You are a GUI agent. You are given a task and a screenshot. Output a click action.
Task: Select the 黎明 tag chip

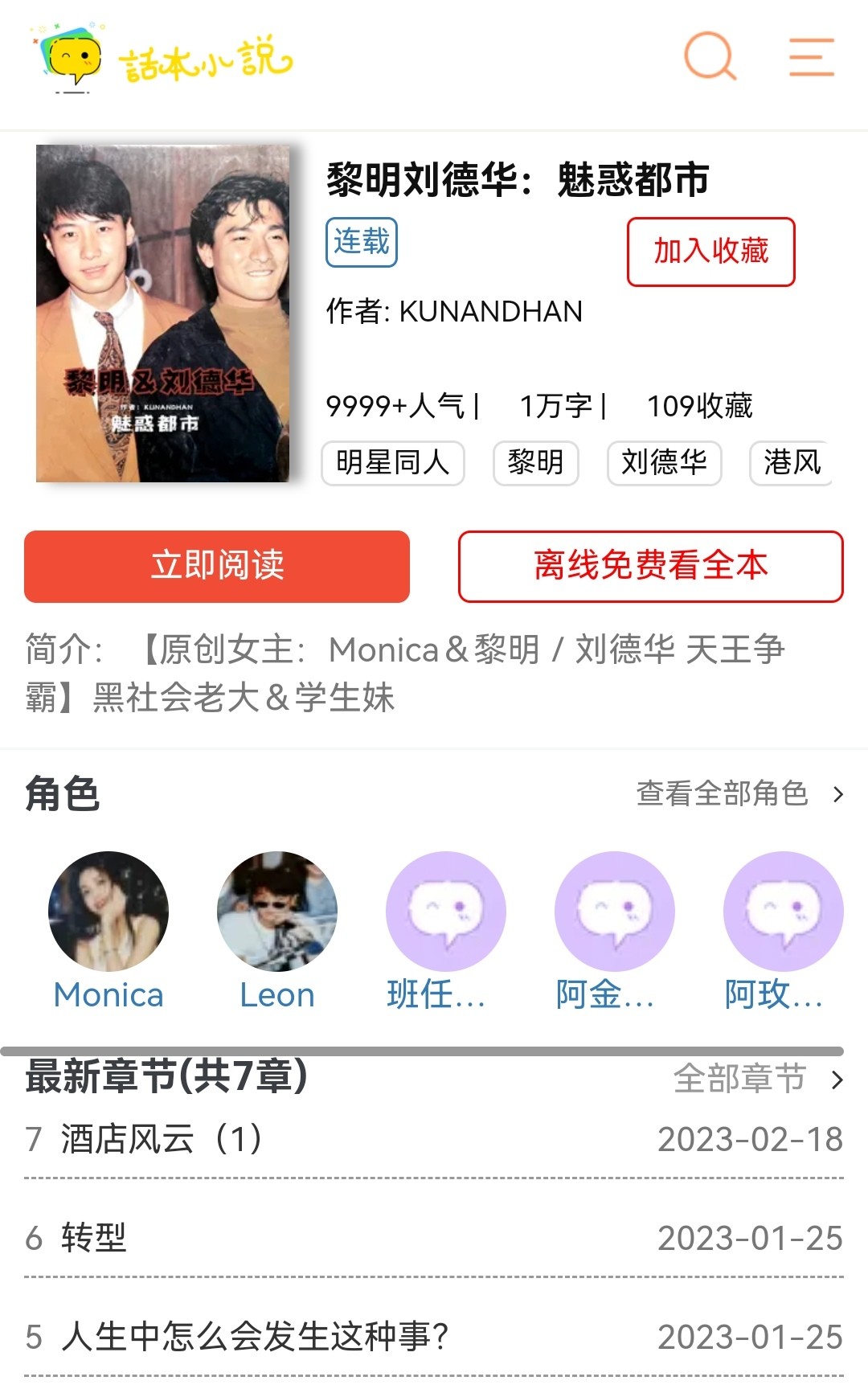pos(535,463)
